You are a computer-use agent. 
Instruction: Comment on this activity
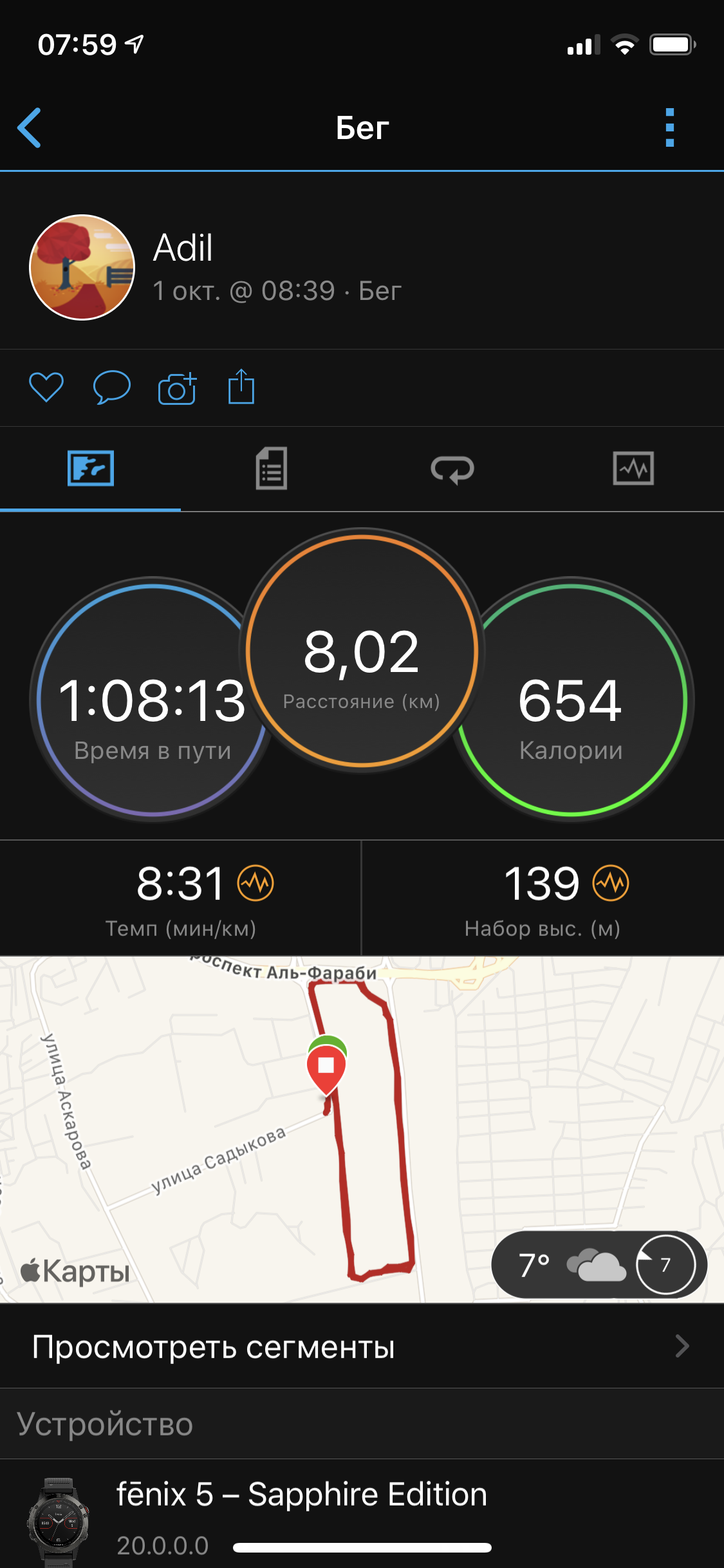click(112, 387)
